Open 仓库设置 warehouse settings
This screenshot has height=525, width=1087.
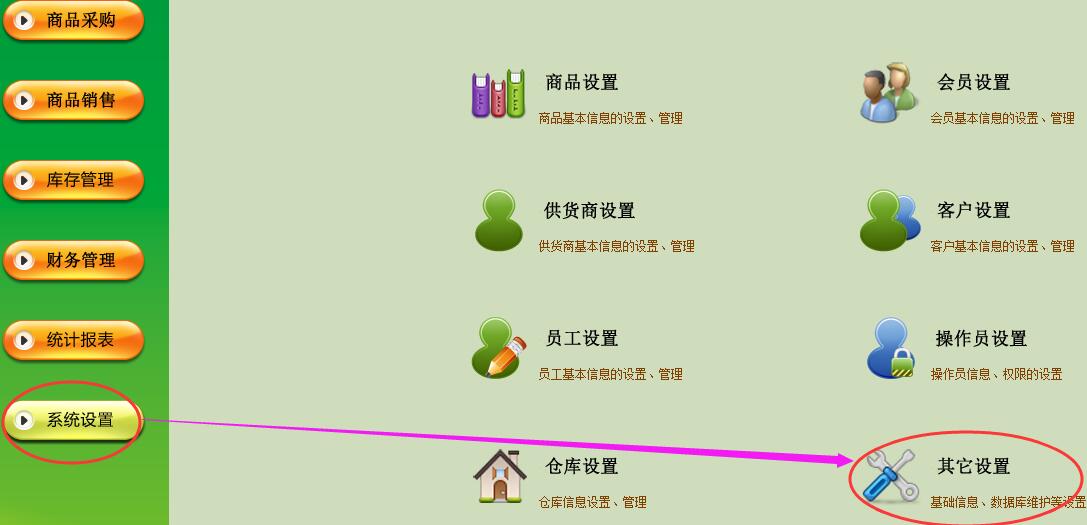pos(581,467)
